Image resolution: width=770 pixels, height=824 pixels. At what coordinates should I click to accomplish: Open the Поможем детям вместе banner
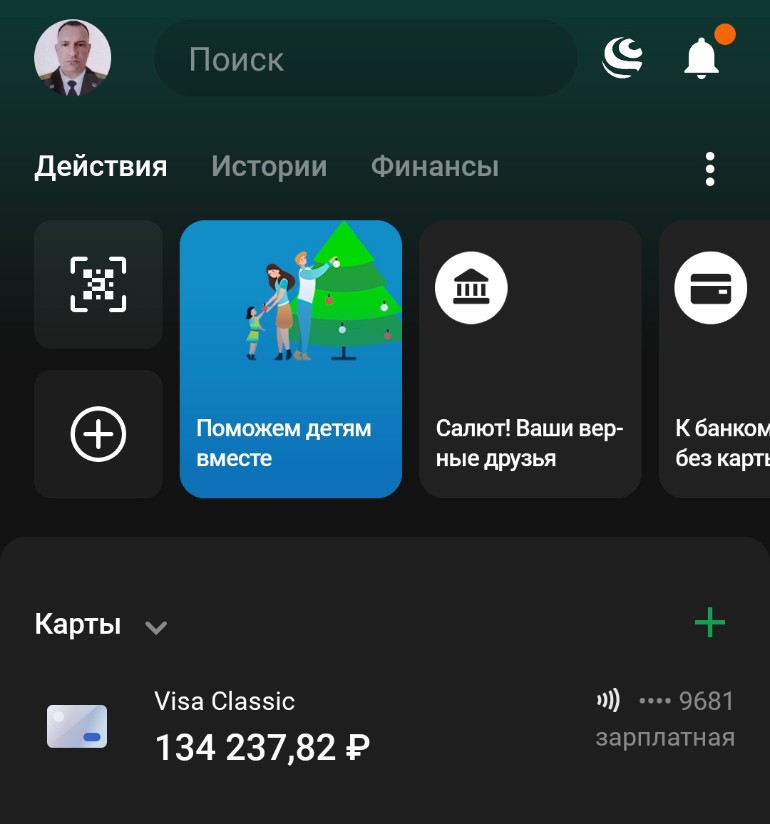point(291,360)
